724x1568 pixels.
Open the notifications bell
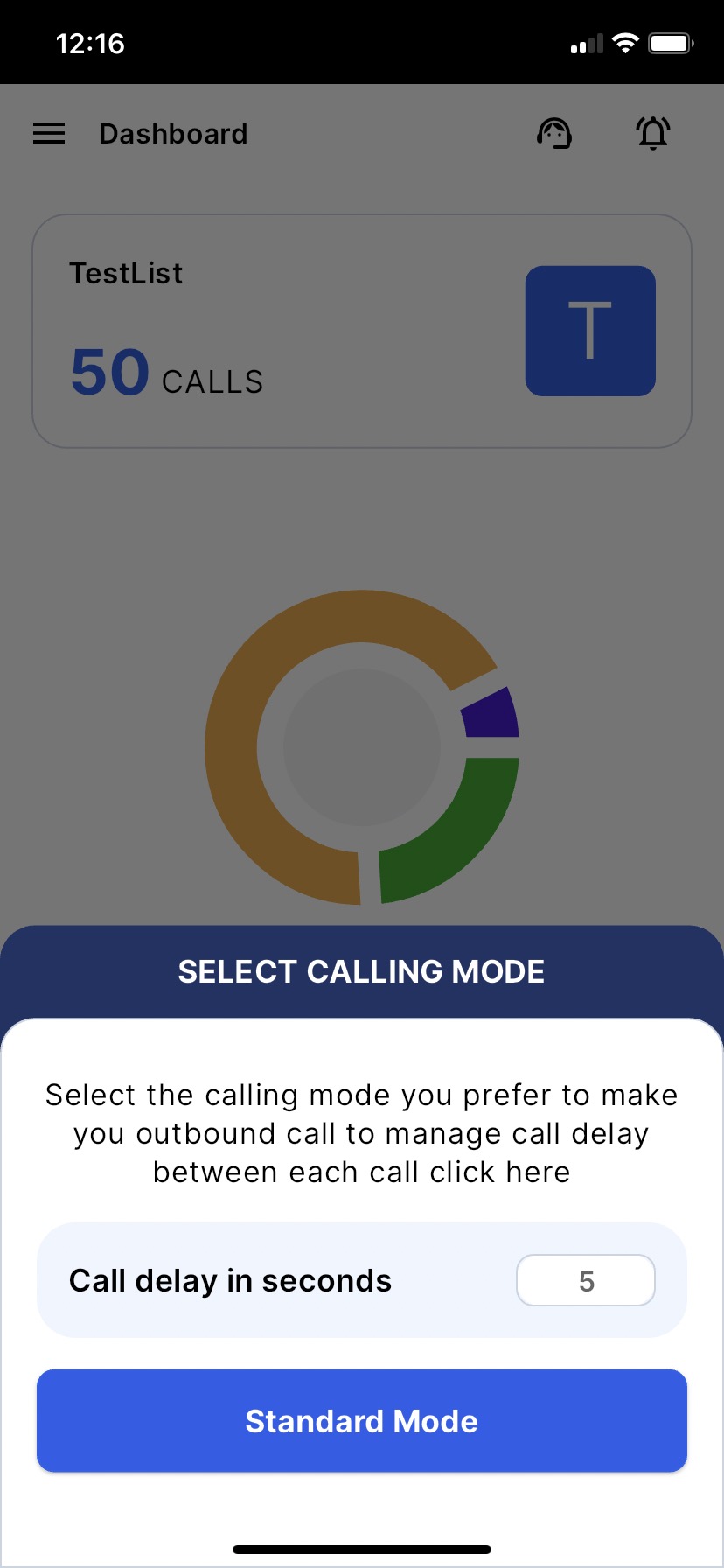[652, 133]
